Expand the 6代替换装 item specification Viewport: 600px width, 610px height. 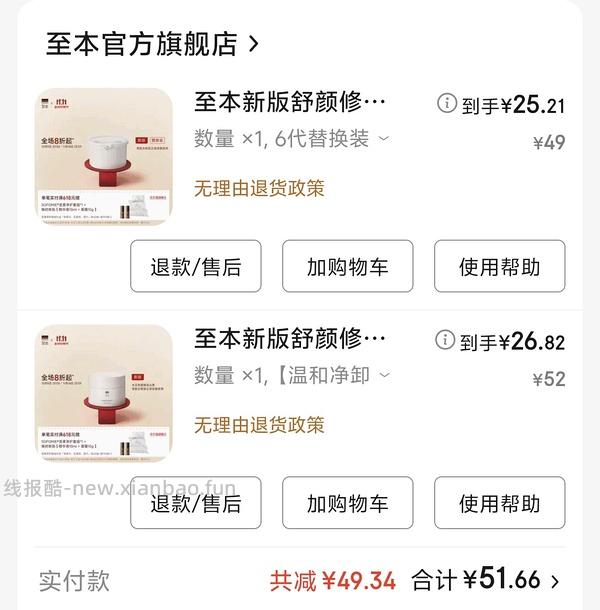(384, 139)
